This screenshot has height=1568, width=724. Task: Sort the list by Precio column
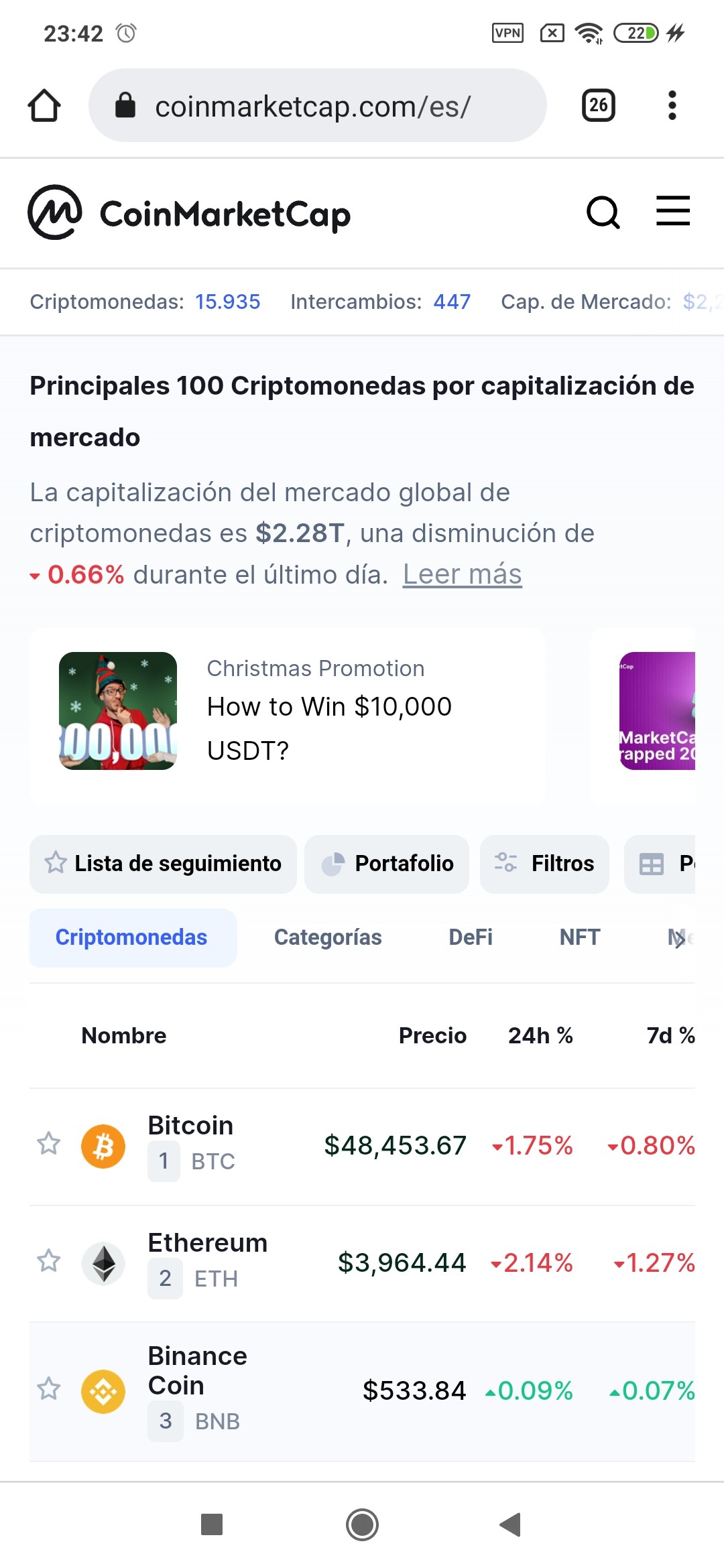click(x=432, y=1035)
